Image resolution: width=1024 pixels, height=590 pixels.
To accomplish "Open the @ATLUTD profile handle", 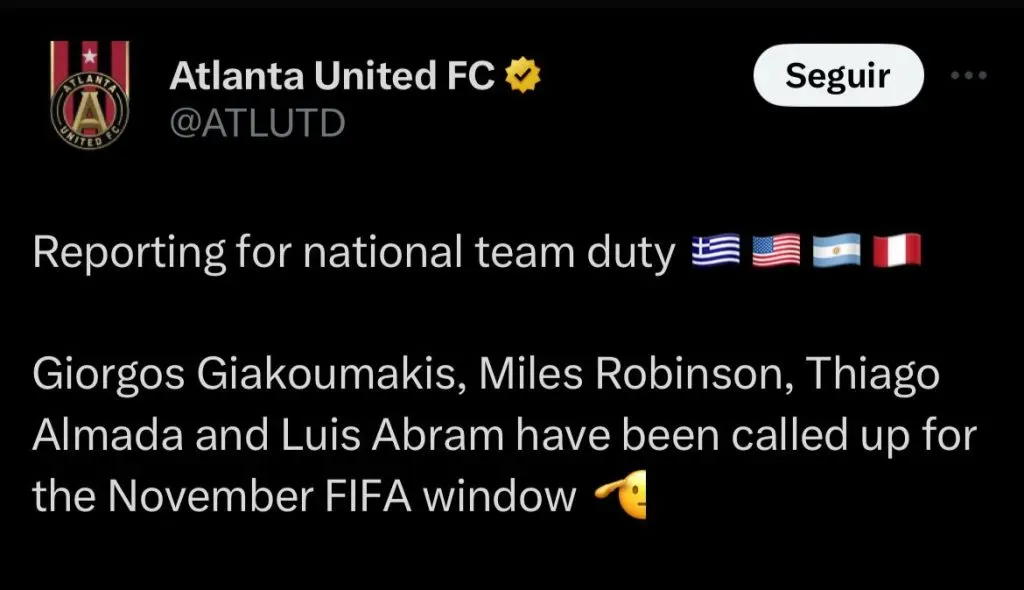I will (258, 123).
